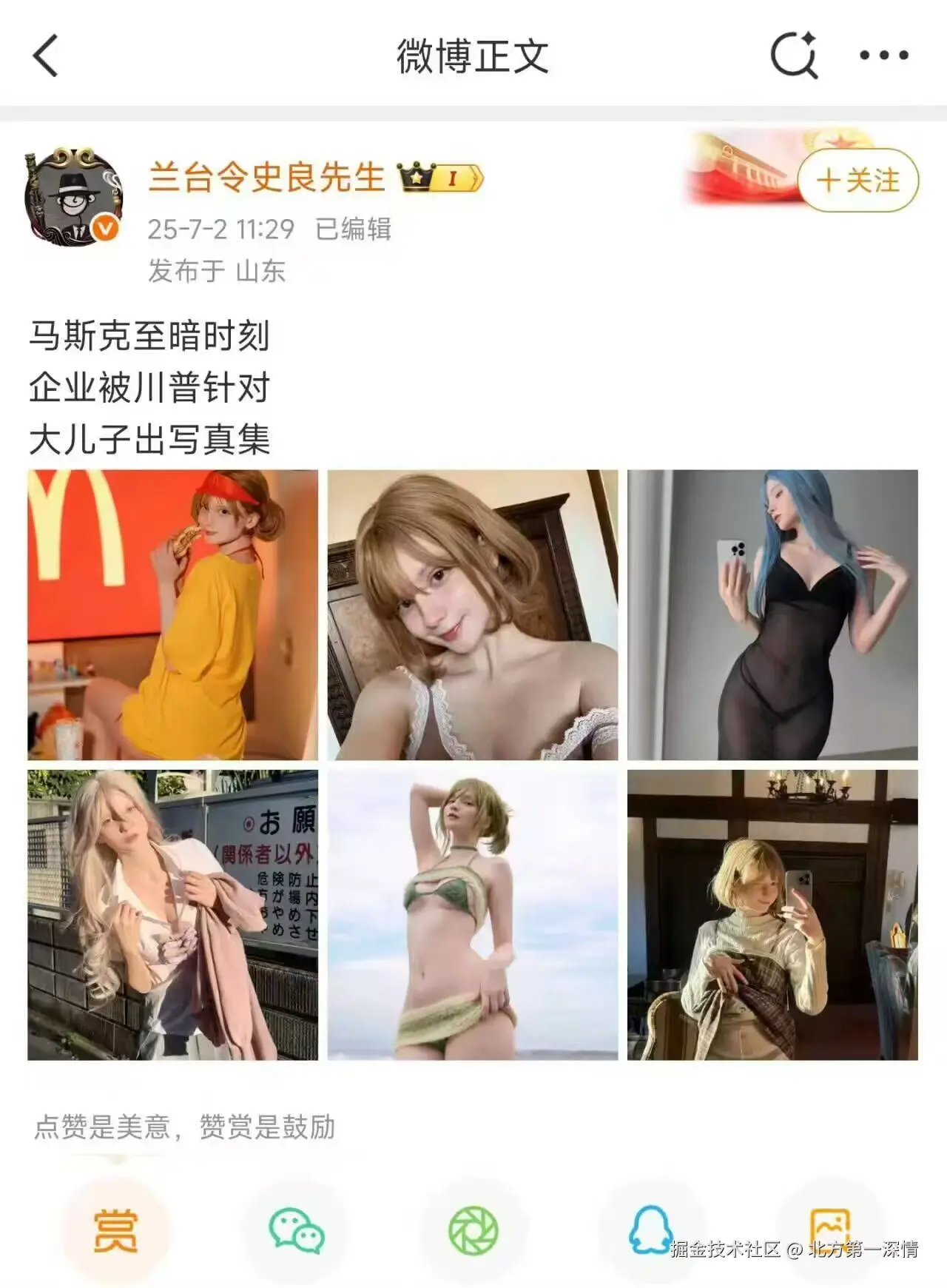Share to WeChat Moments with the green icon
Screen dimensions: 947x1288
pos(473,1230)
